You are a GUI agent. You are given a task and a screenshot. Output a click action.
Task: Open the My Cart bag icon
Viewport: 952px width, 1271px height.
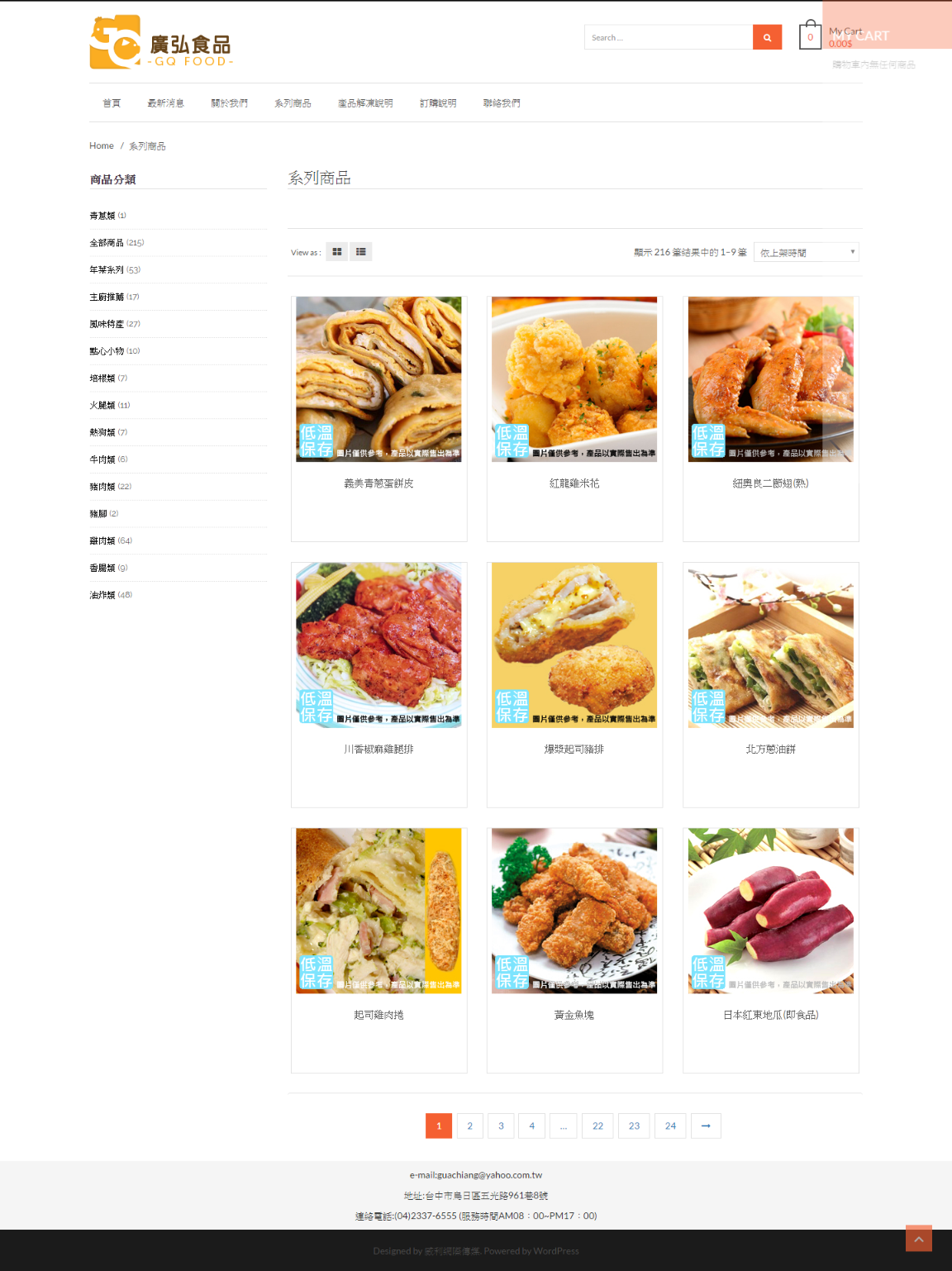pyautogui.click(x=810, y=36)
